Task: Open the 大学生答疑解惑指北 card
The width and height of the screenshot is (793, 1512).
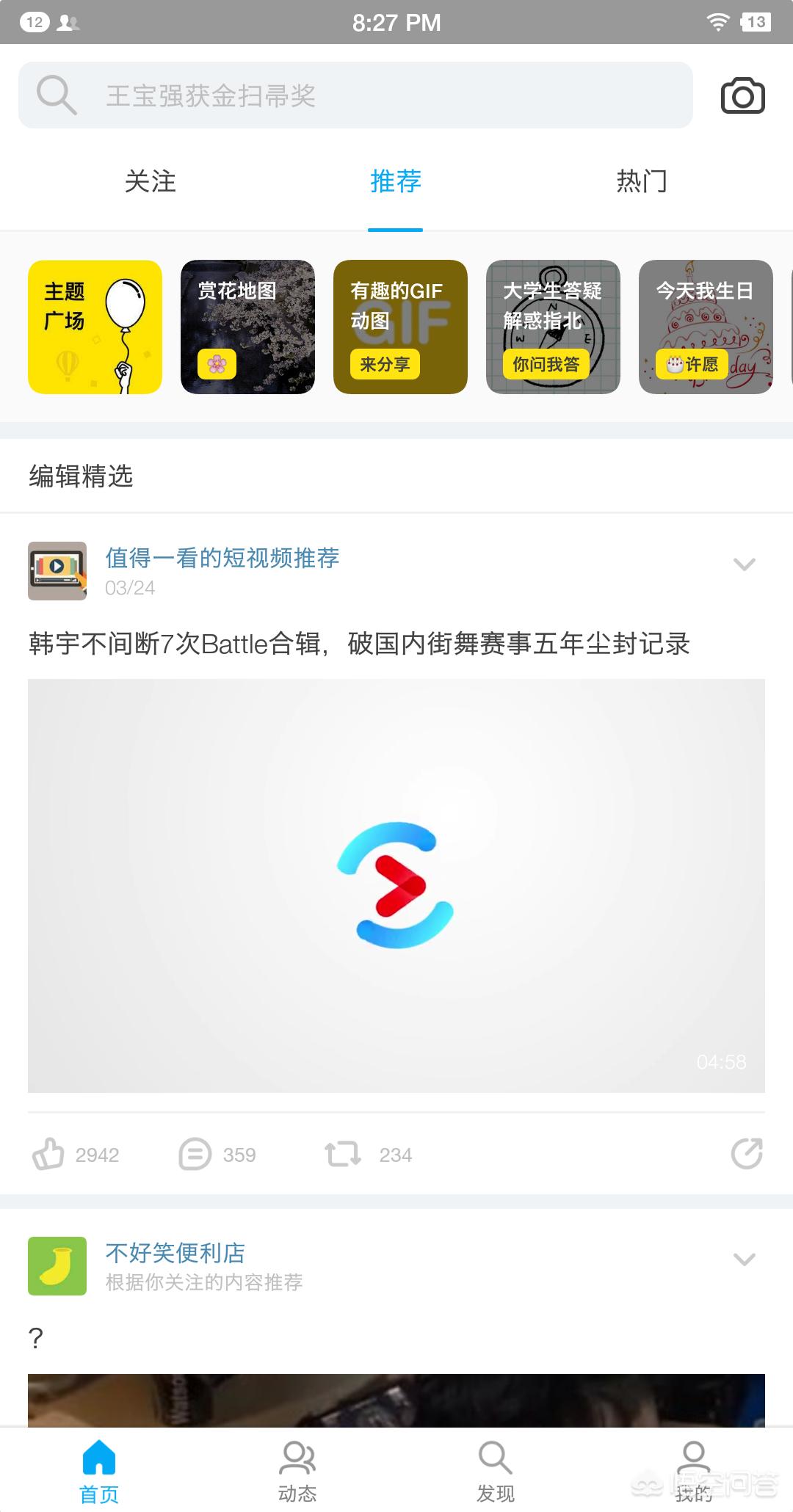Action: click(x=553, y=327)
